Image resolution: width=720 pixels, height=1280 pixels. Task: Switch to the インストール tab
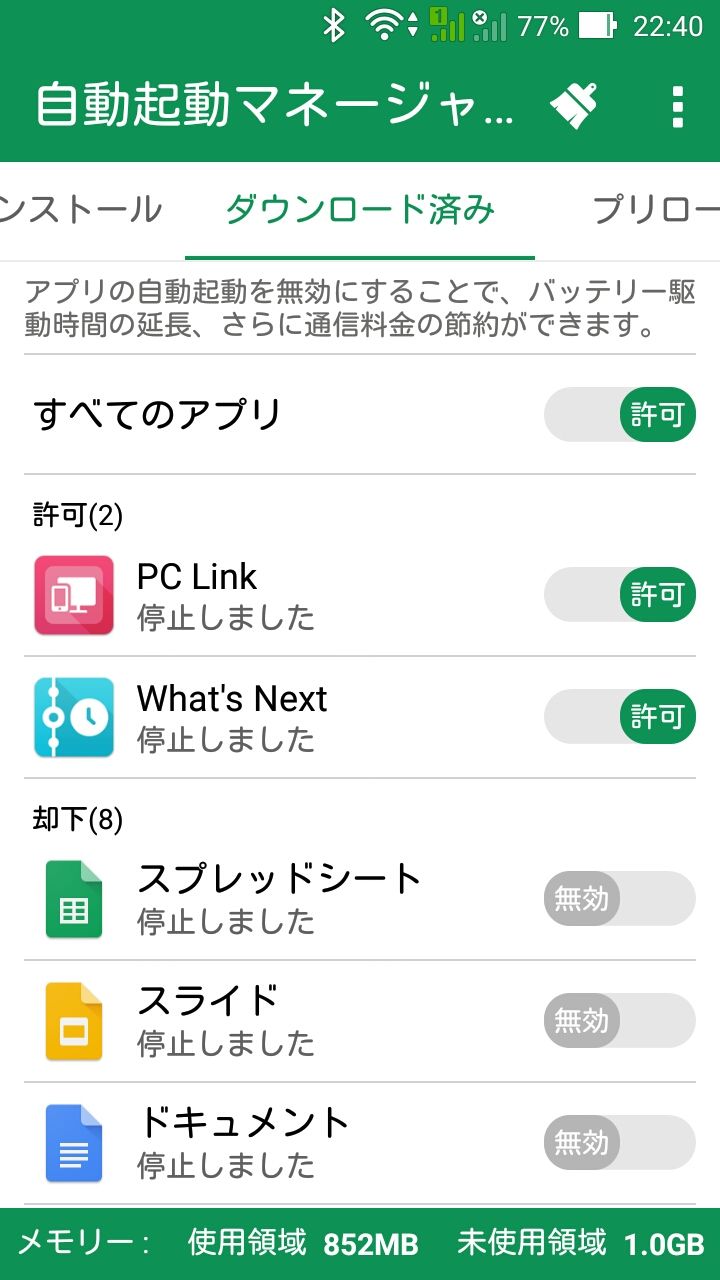point(80,210)
